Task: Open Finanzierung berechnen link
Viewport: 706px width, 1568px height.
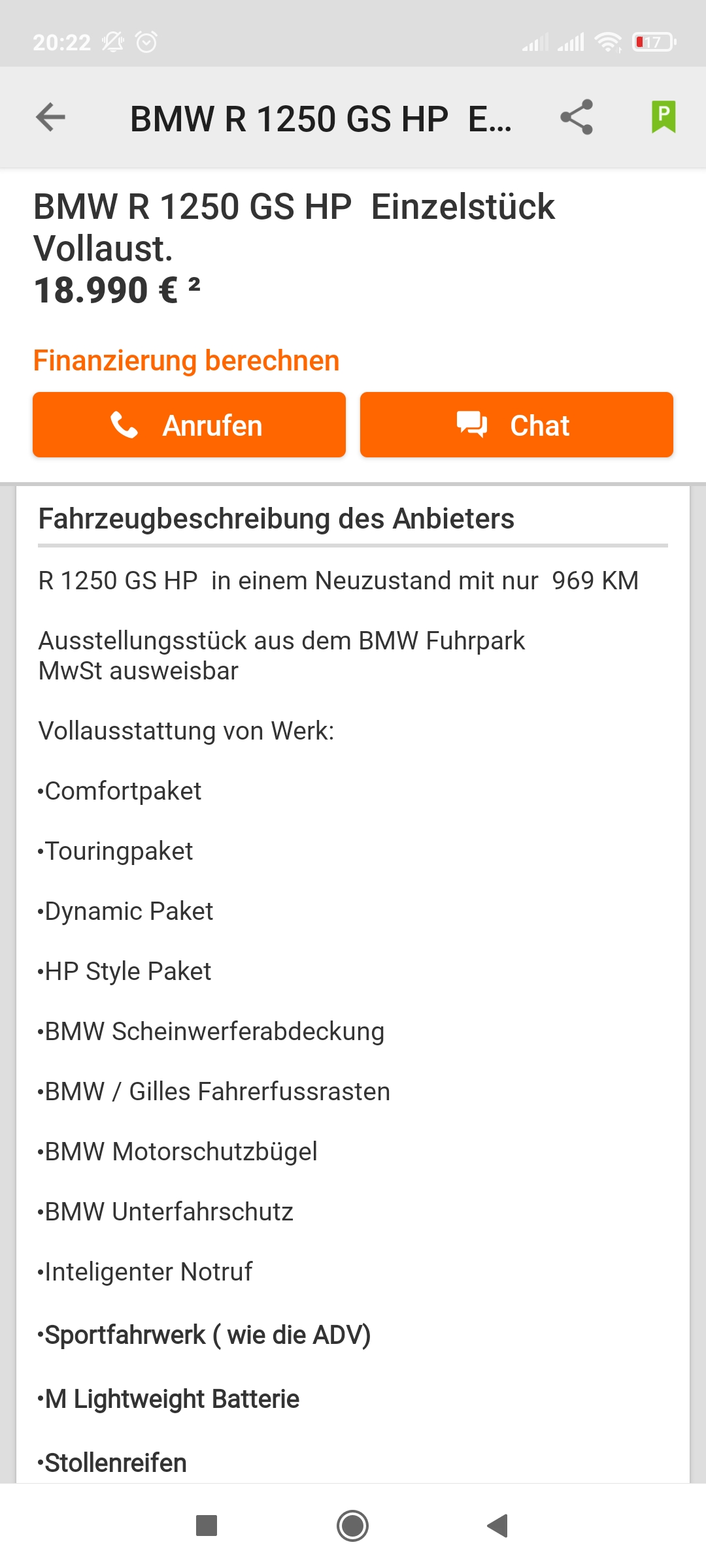Action: [x=186, y=361]
